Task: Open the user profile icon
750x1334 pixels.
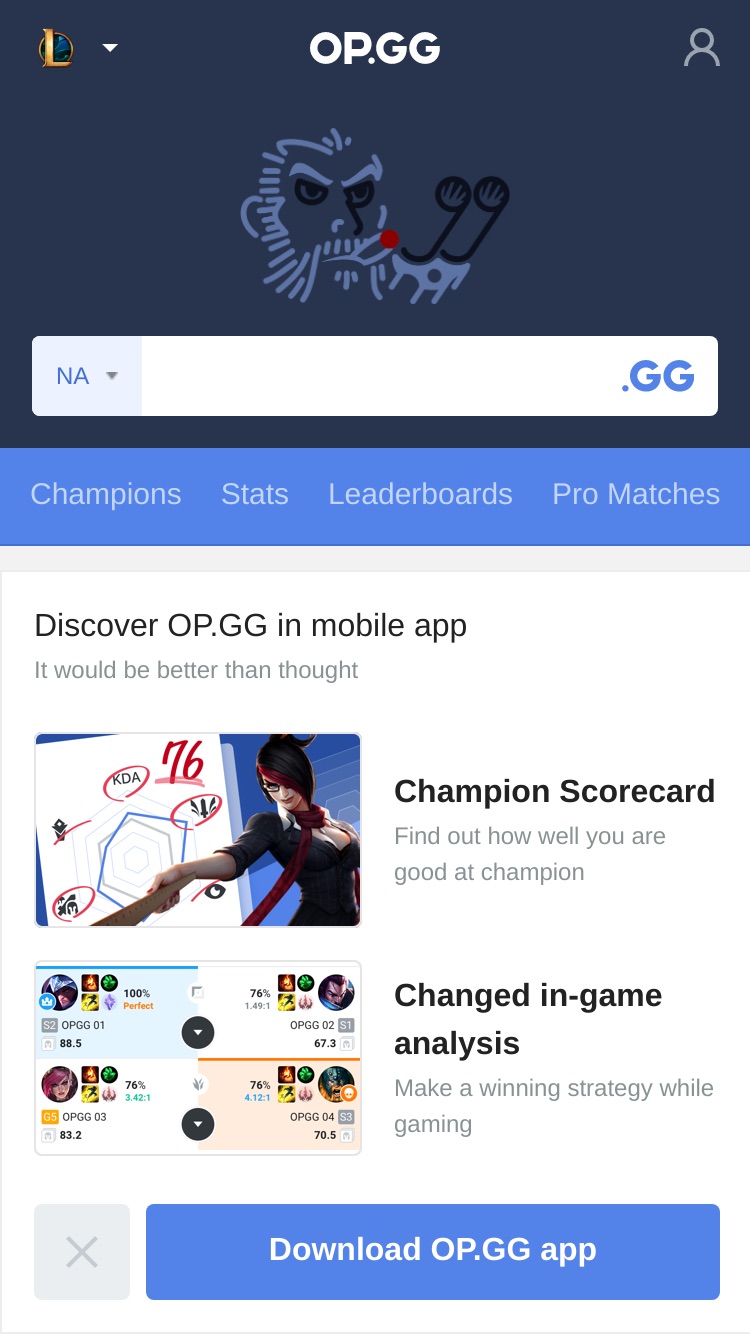Action: (x=702, y=48)
